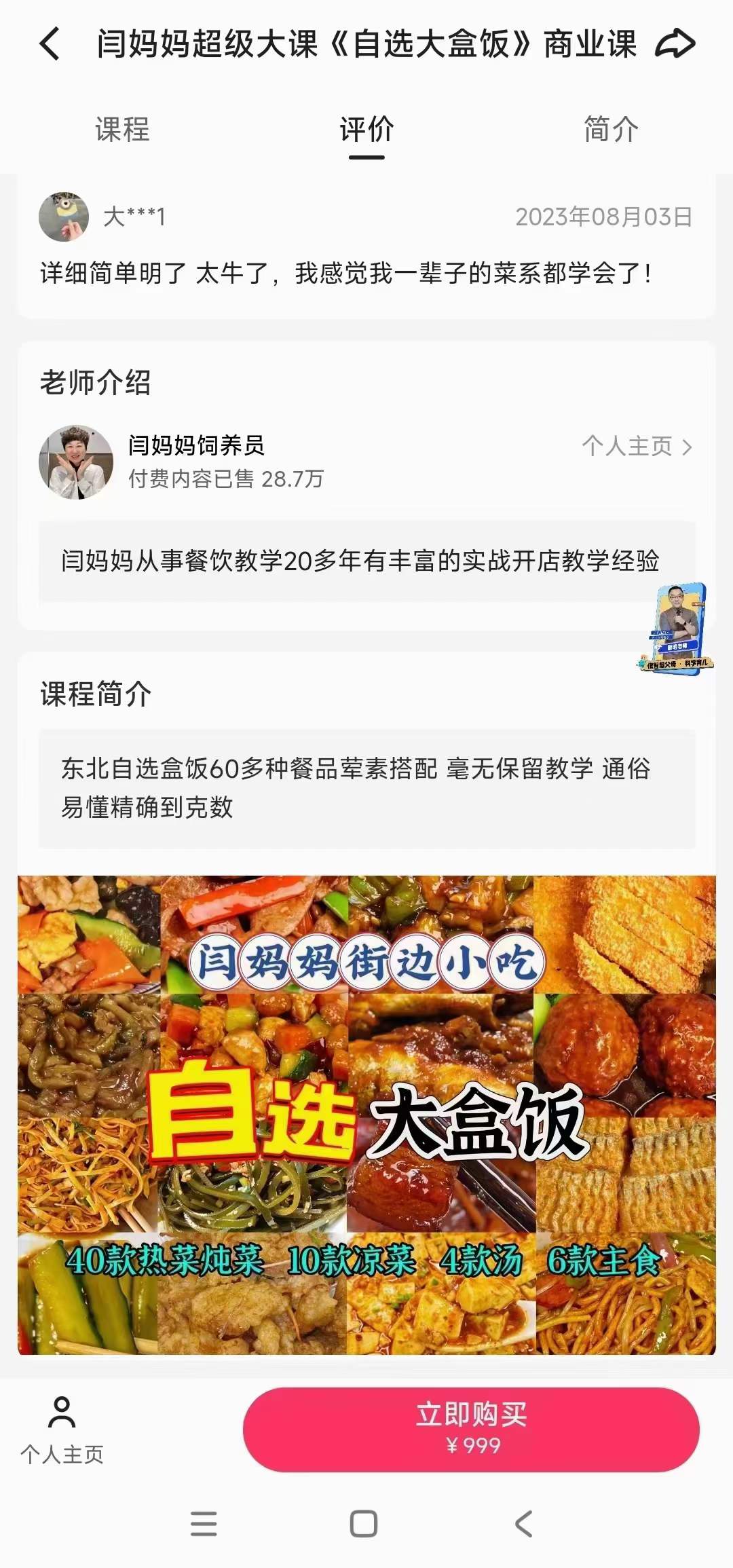Click the 付费内容已售 28.7万 sales text
Viewport: 733px width, 1568px height.
tap(227, 477)
